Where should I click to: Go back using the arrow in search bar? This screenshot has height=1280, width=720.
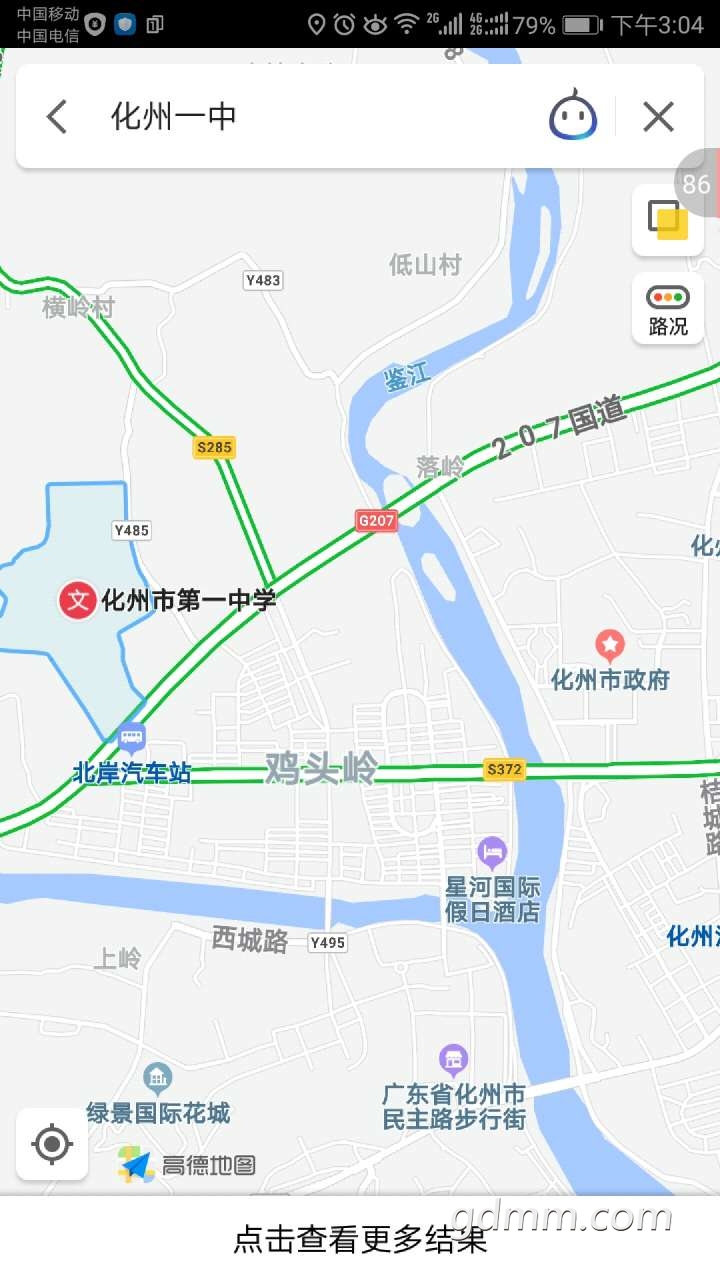pyautogui.click(x=57, y=117)
